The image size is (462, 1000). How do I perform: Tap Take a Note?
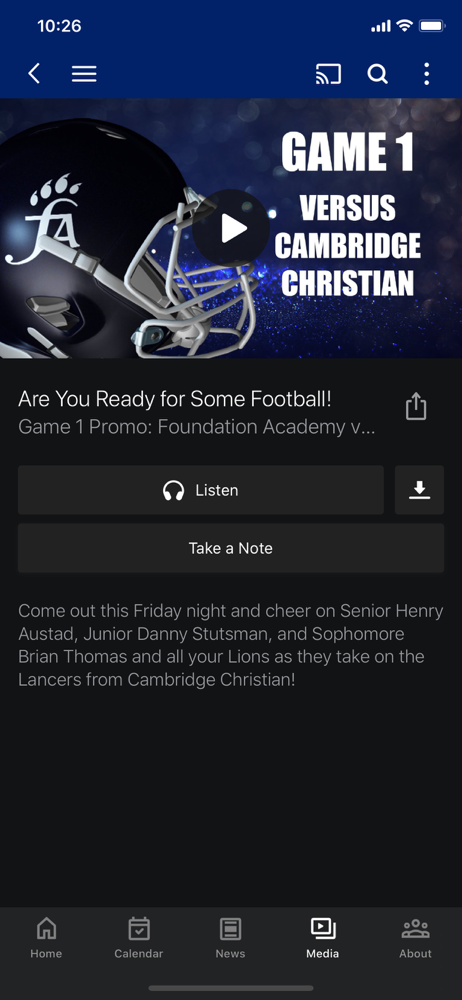point(231,548)
